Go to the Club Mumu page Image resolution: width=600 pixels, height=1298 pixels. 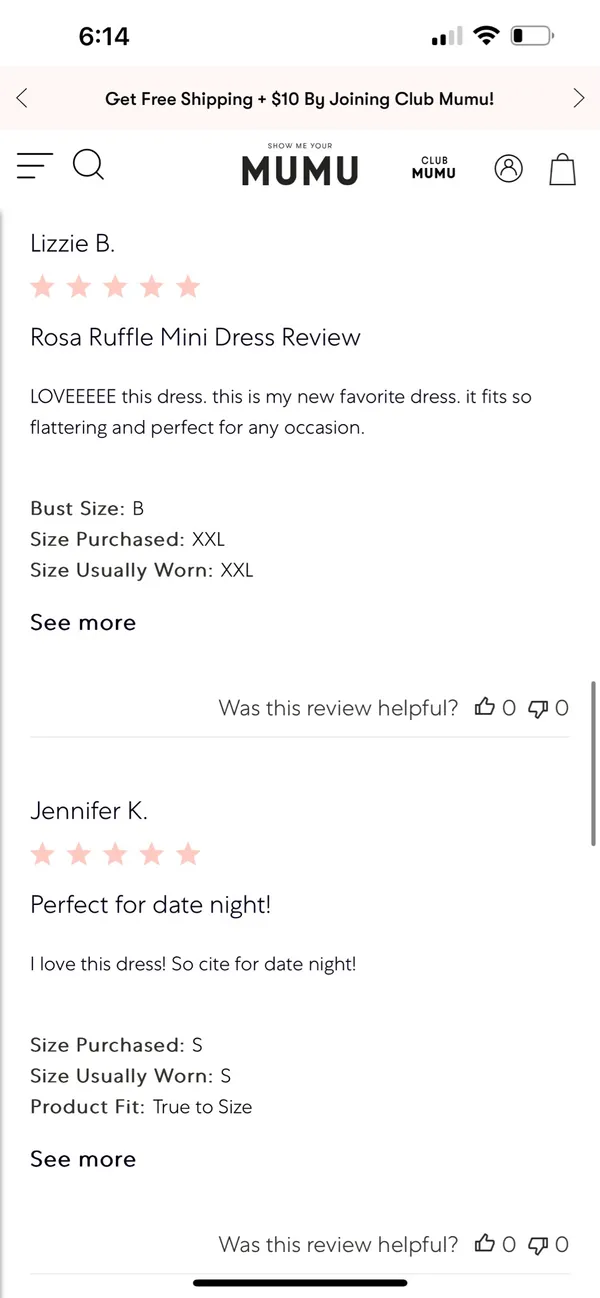click(433, 167)
